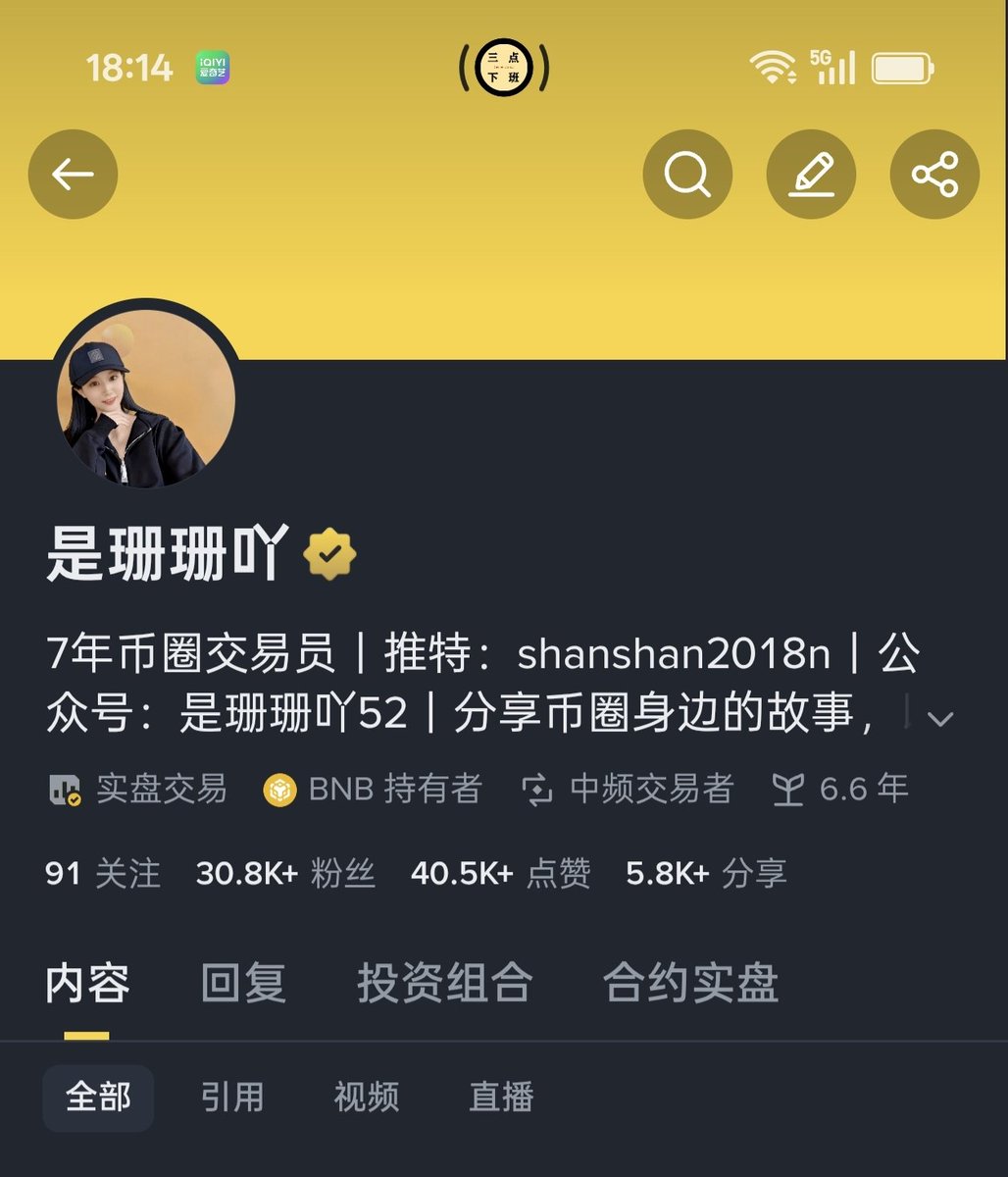Expand the full bio description

click(939, 719)
